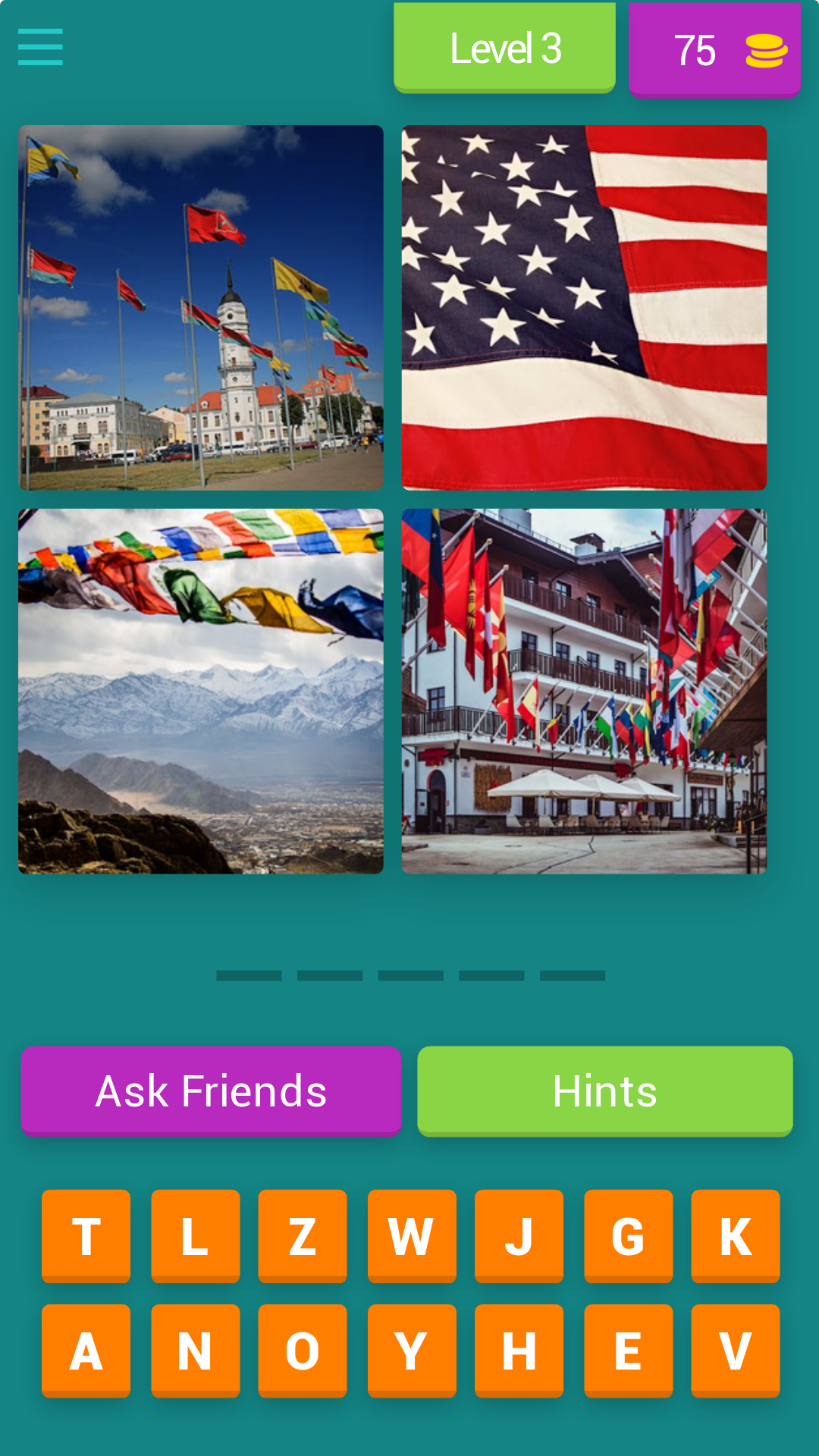Click the first answer letter blank
The image size is (819, 1456).
coord(249,975)
